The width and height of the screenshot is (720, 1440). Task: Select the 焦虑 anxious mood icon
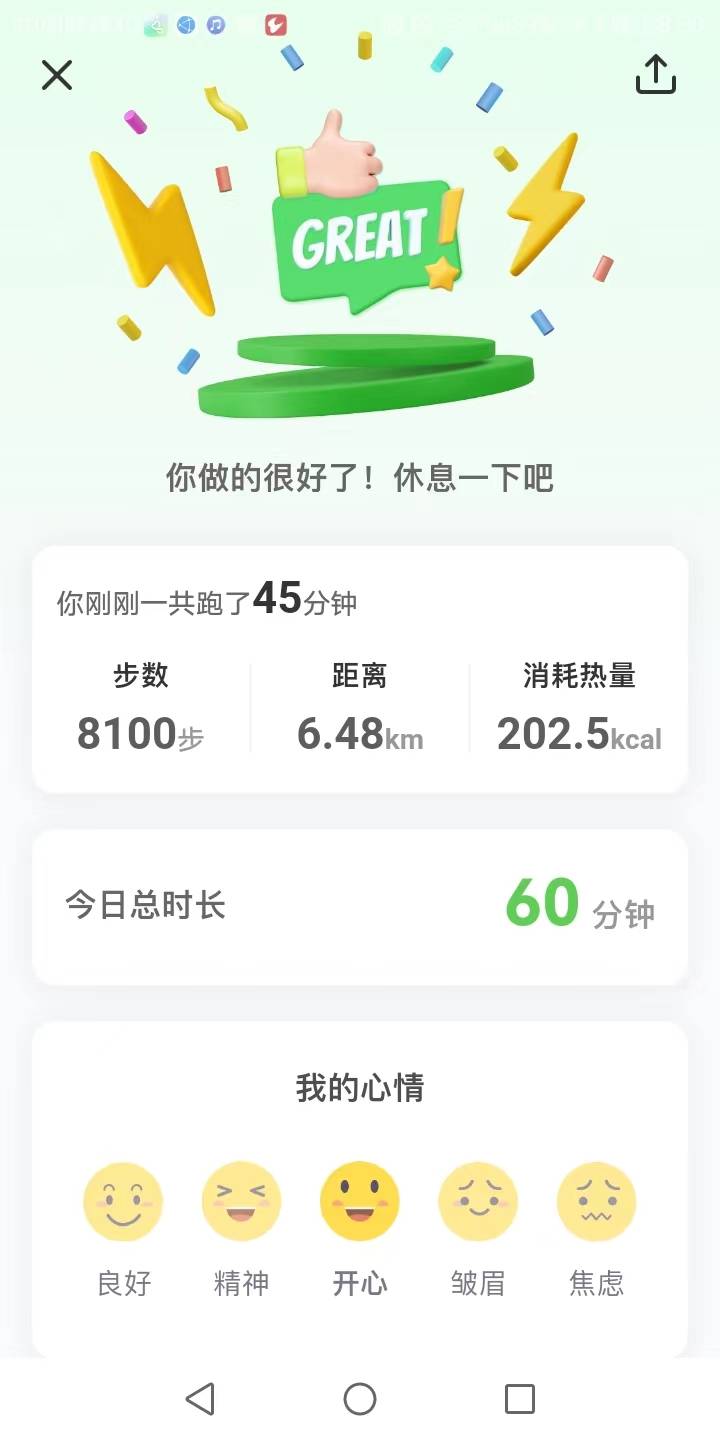click(x=596, y=1201)
